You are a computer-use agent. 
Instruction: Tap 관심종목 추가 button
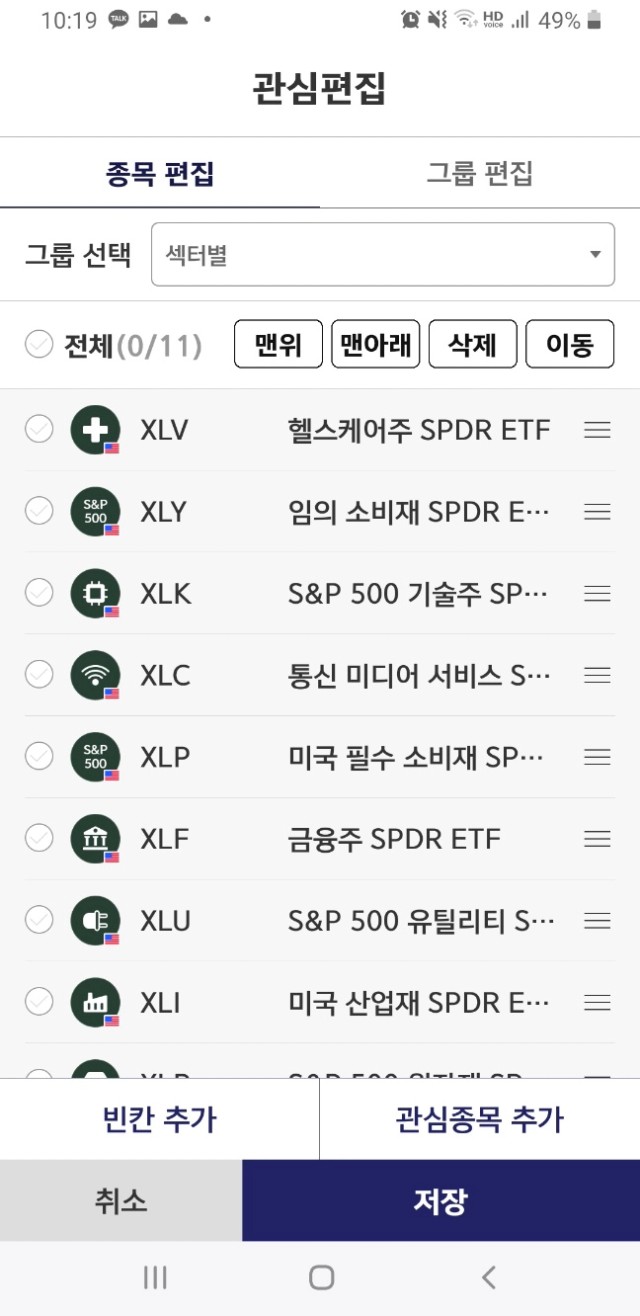[x=480, y=1119]
